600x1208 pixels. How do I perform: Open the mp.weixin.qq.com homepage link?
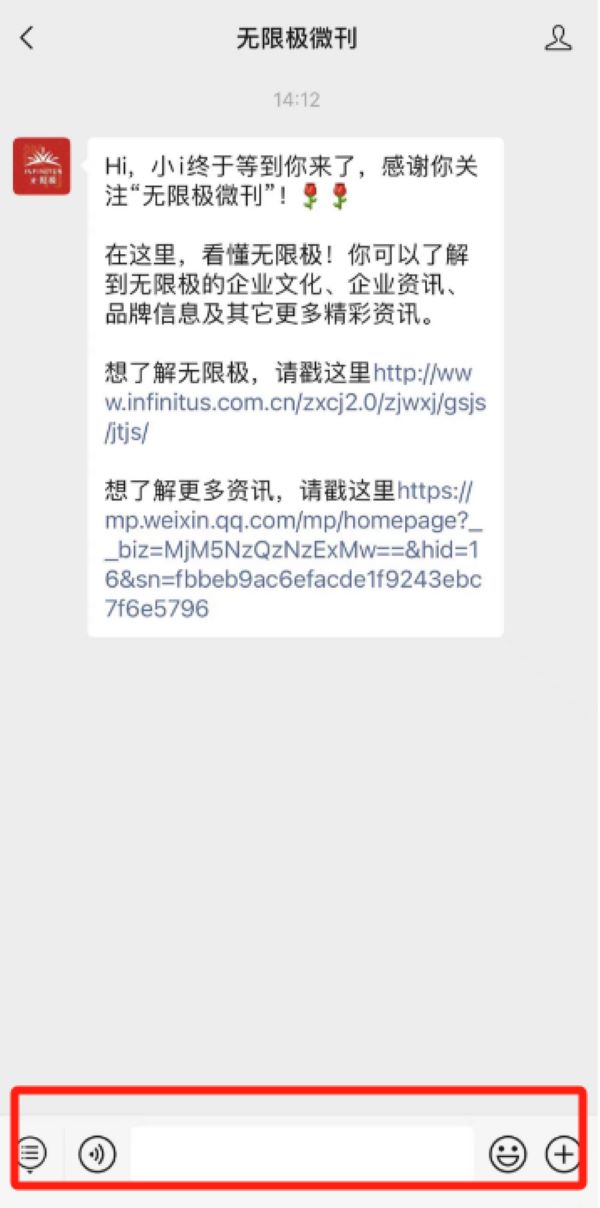click(x=290, y=549)
